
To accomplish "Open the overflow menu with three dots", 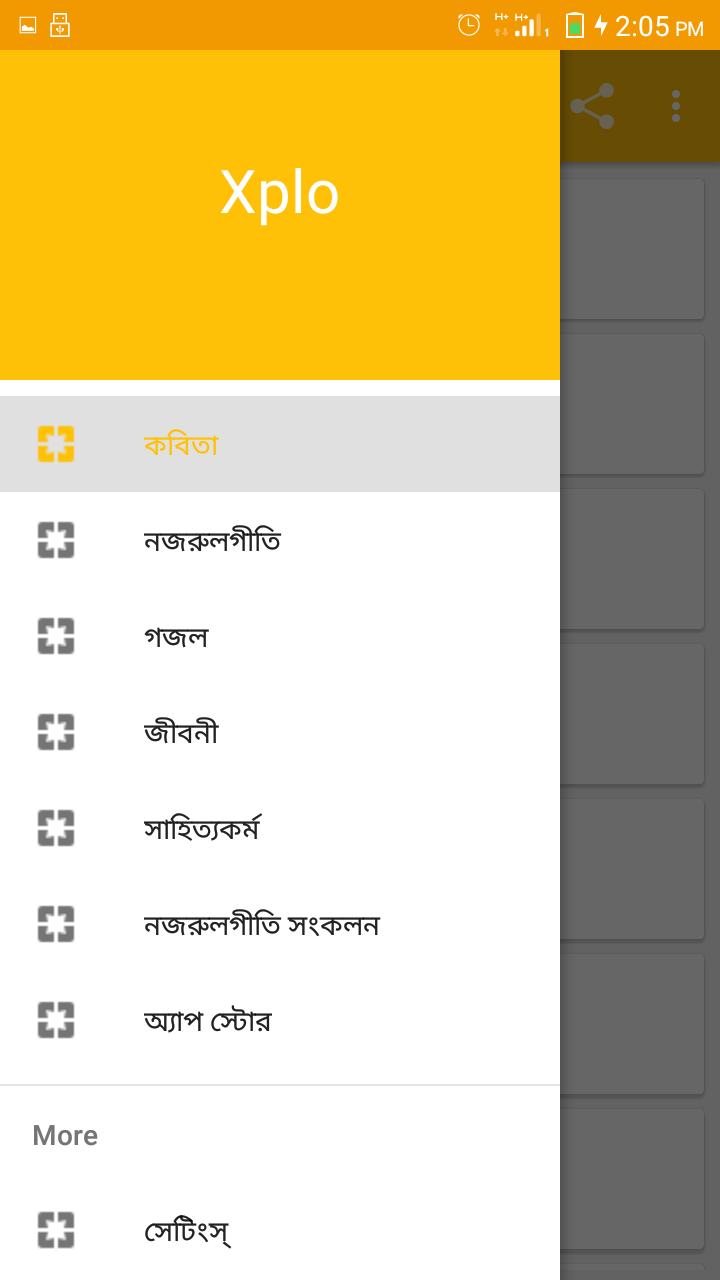I will click(x=675, y=106).
